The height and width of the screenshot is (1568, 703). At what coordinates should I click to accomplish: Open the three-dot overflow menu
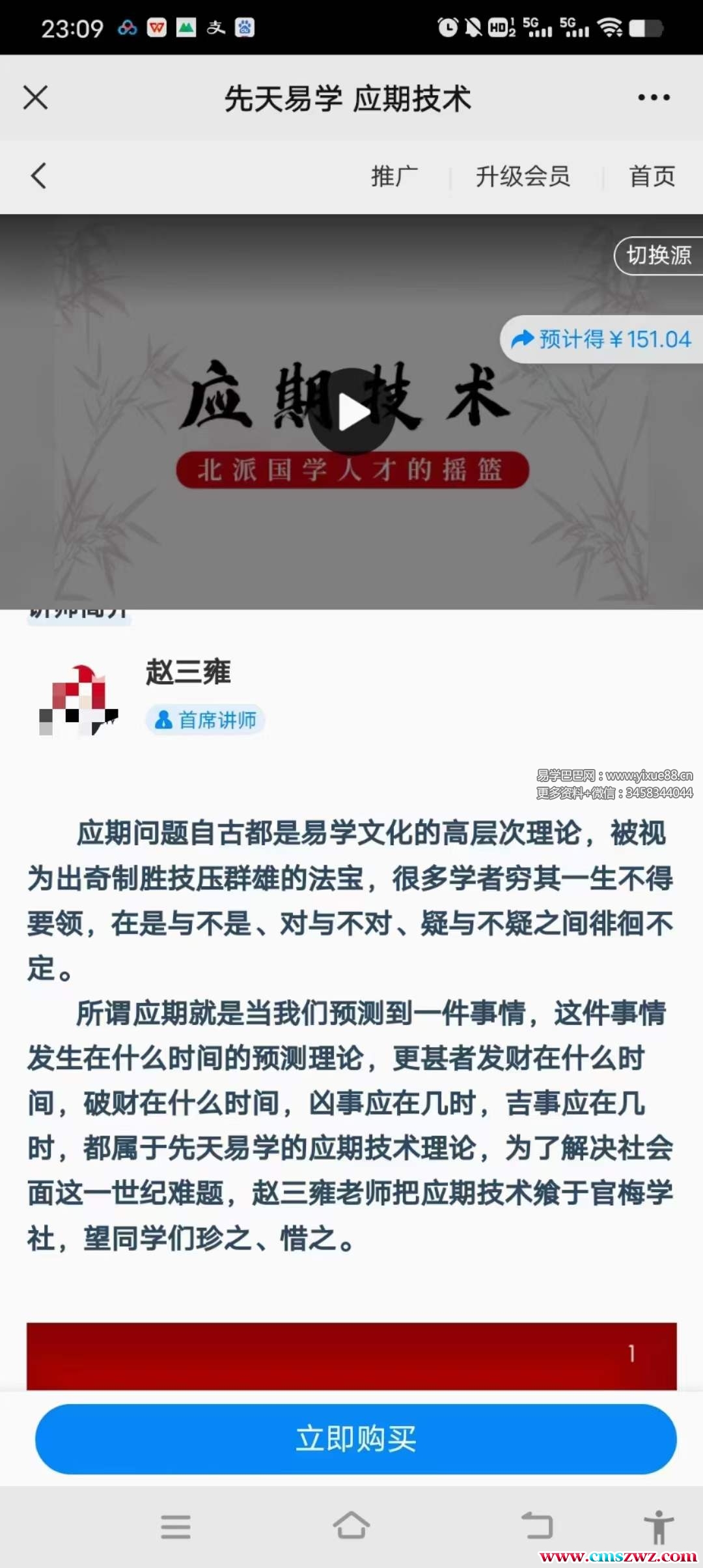[x=654, y=98]
